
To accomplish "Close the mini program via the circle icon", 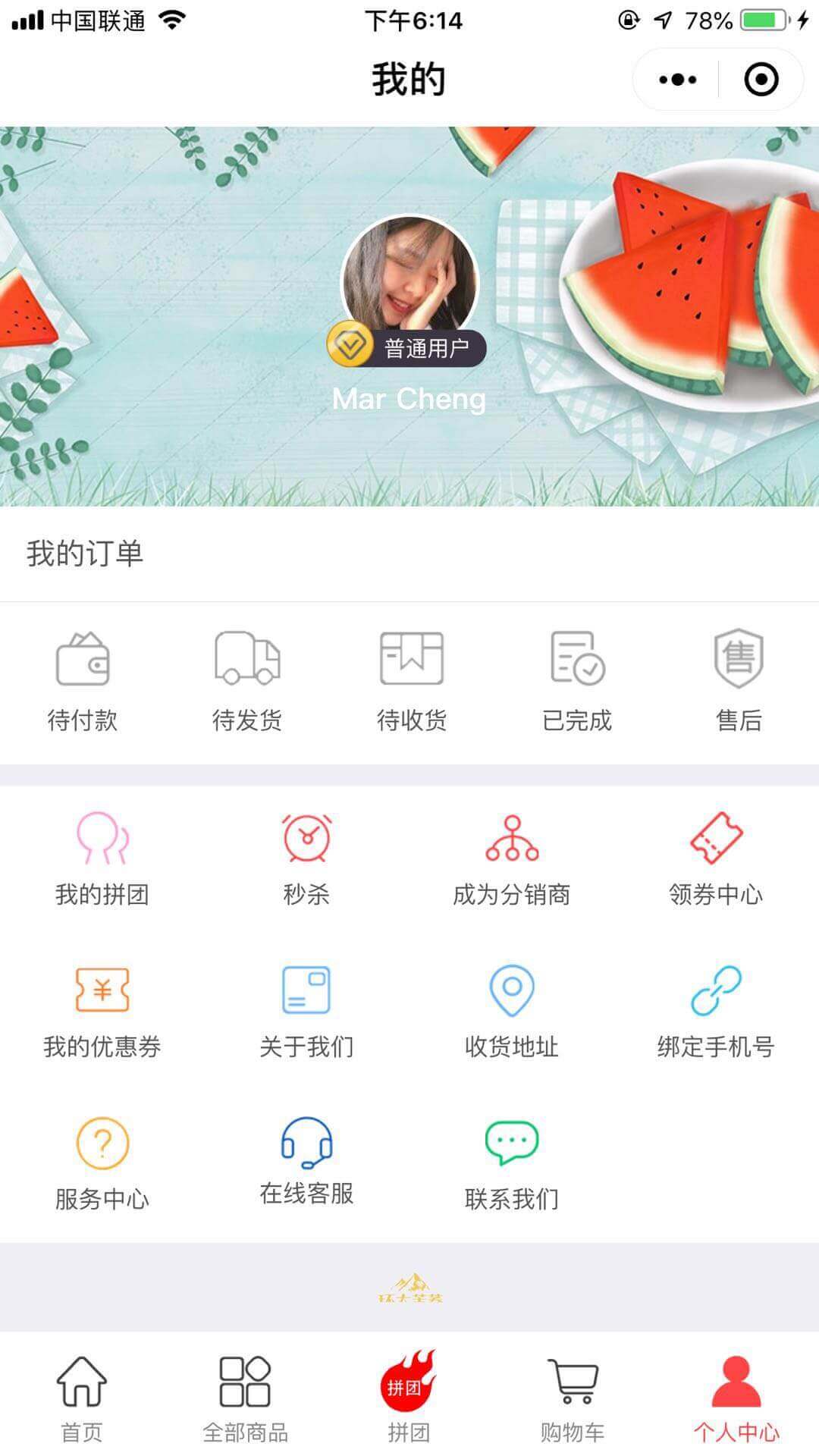I will pyautogui.click(x=761, y=80).
